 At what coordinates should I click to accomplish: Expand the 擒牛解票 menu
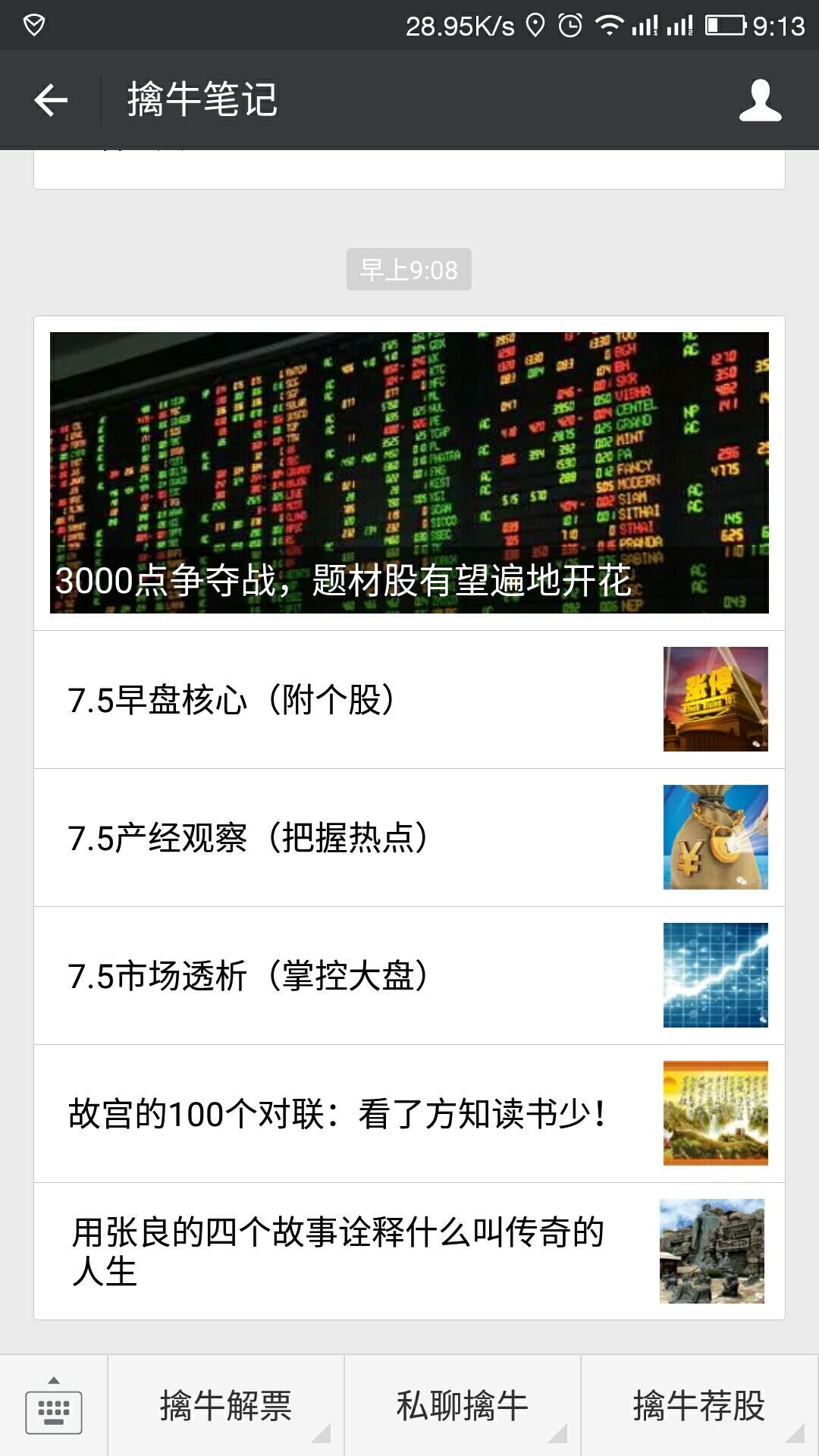coord(226,1406)
